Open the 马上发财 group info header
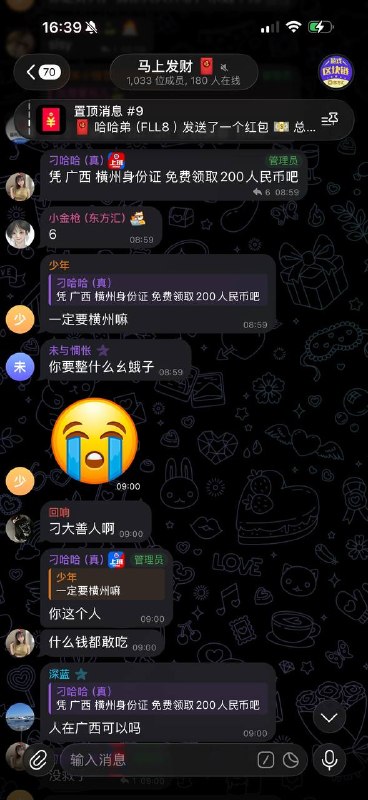This screenshot has height=800, width=368. tap(183, 72)
